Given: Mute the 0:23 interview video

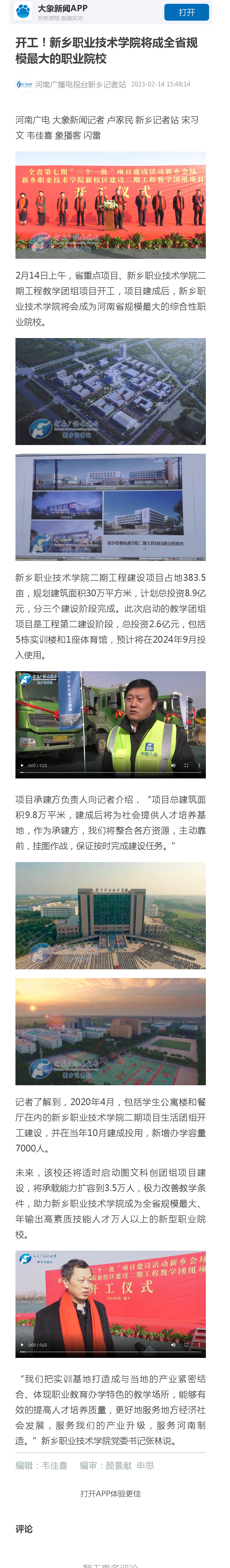Looking at the screenshot, I should (173, 1345).
